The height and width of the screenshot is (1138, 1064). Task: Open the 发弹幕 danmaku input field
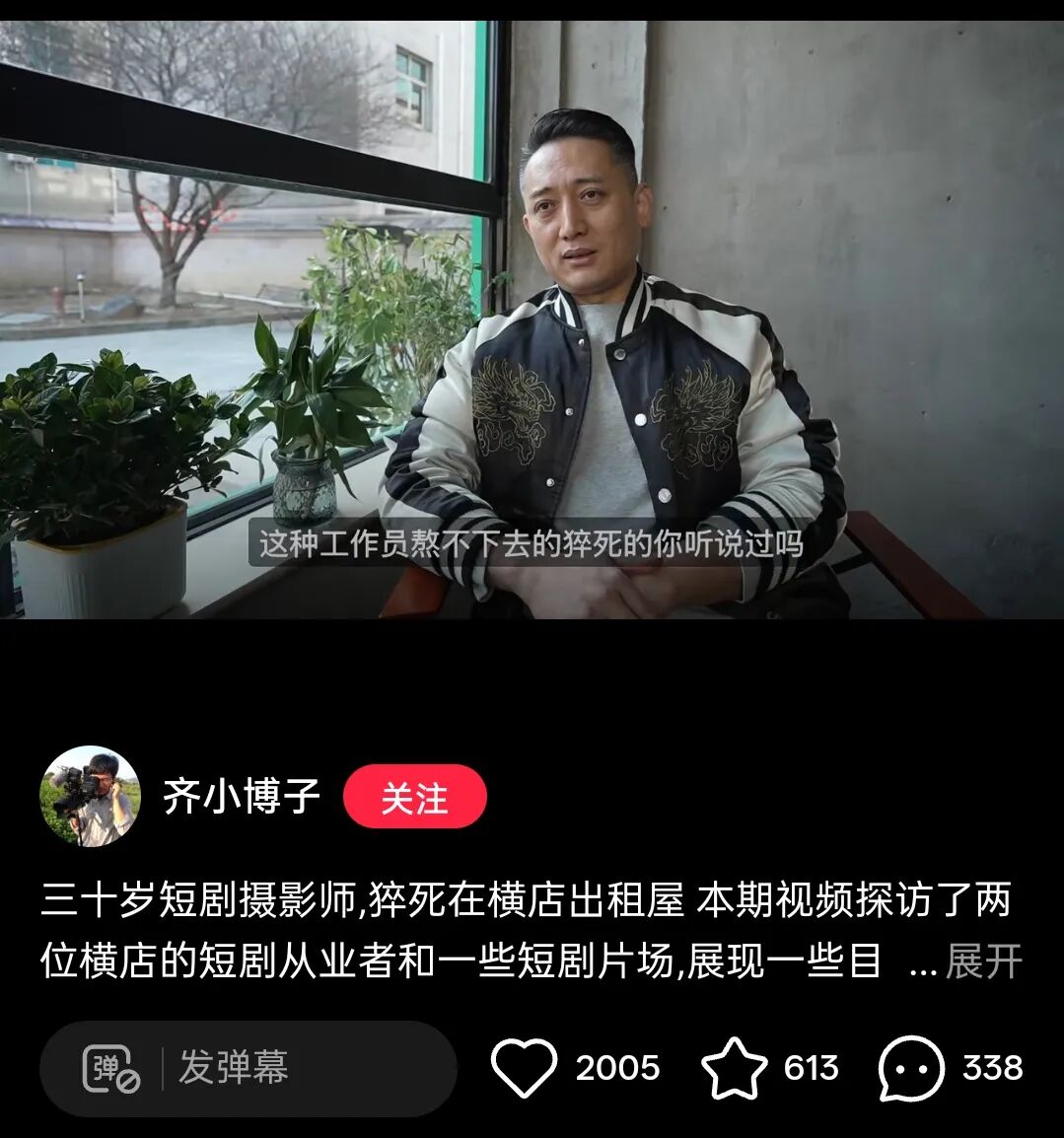[296, 1068]
